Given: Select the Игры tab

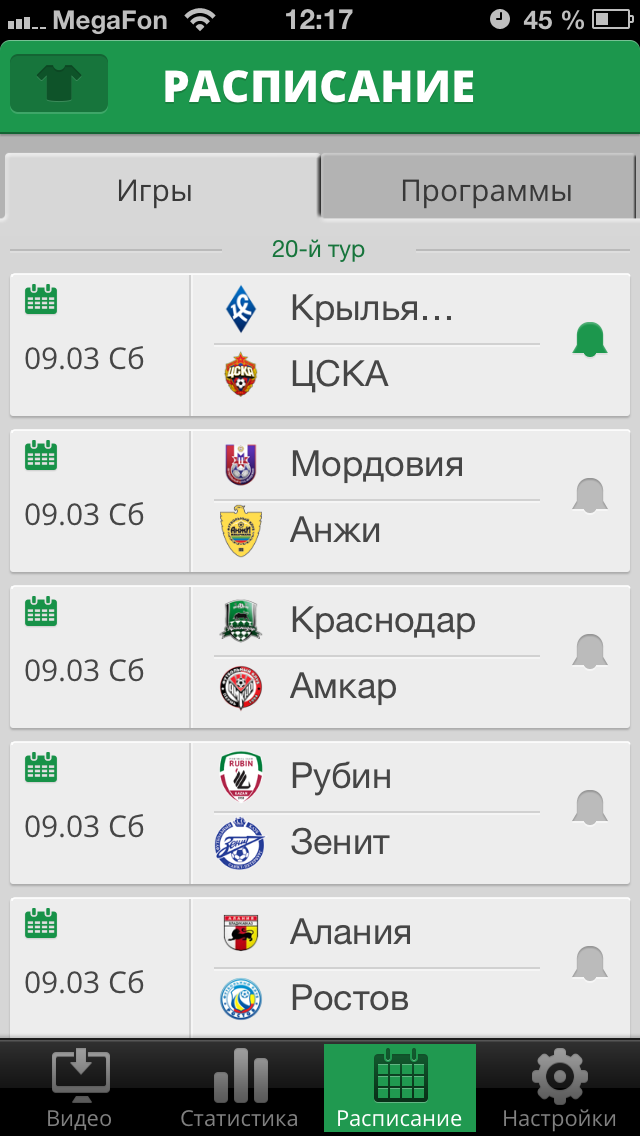Looking at the screenshot, I should (x=155, y=190).
